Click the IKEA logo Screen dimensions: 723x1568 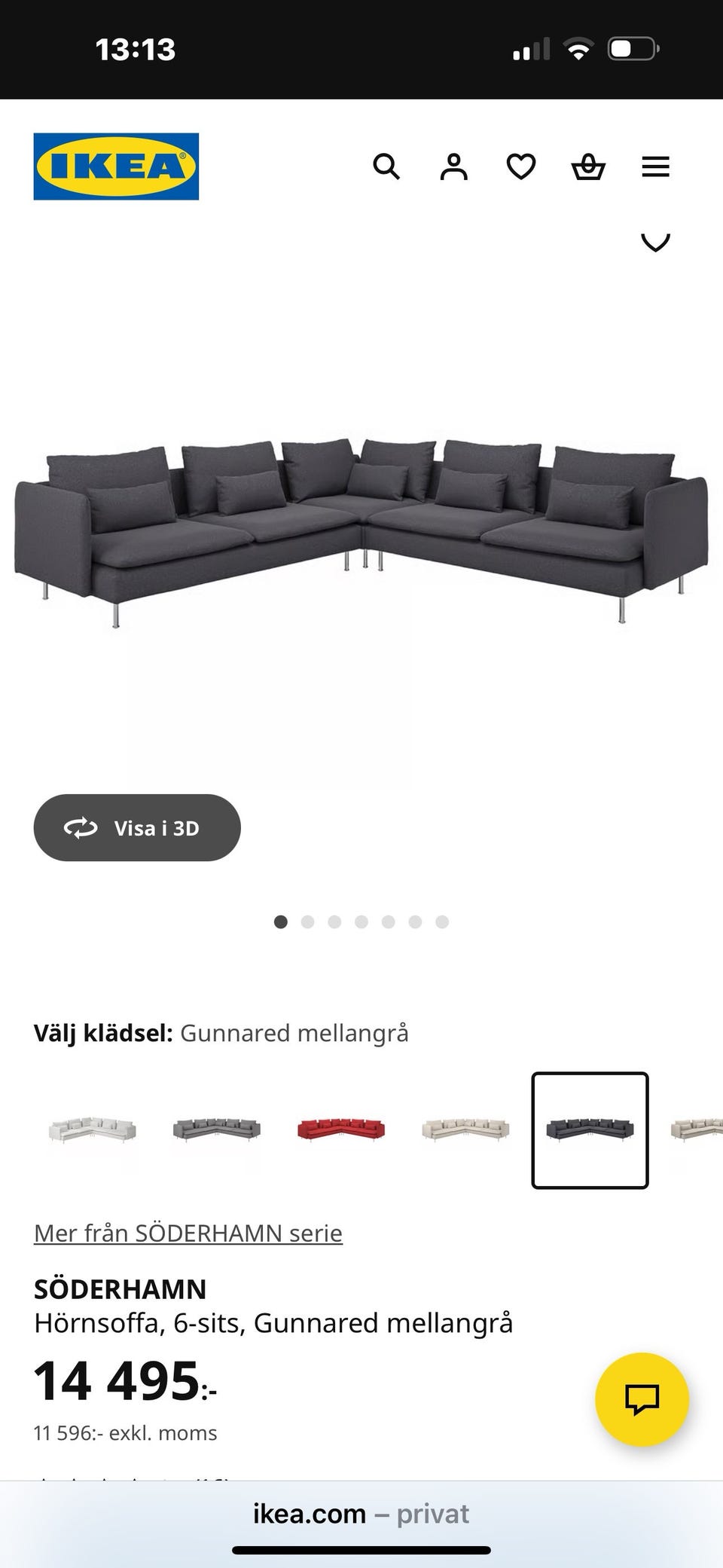tap(116, 167)
